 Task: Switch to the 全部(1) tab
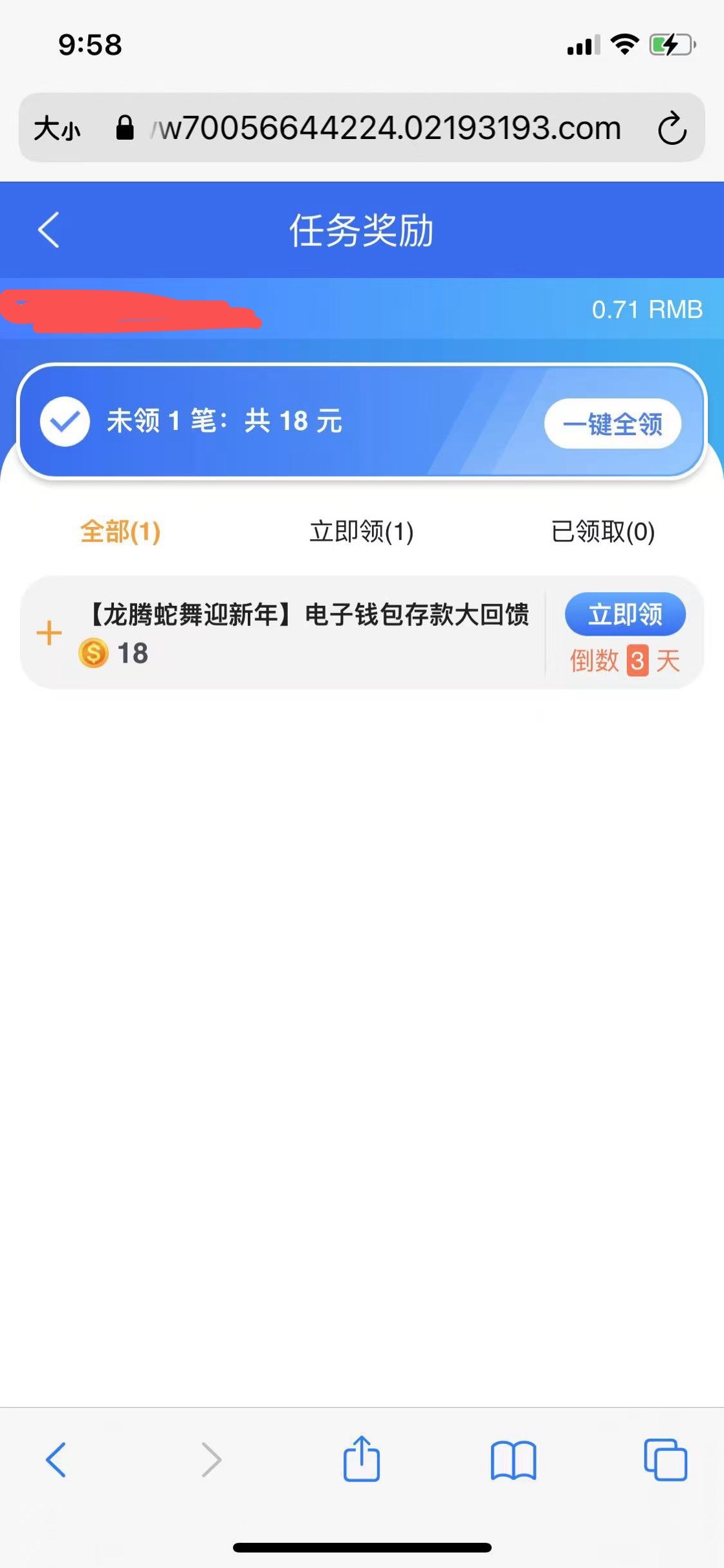click(120, 532)
